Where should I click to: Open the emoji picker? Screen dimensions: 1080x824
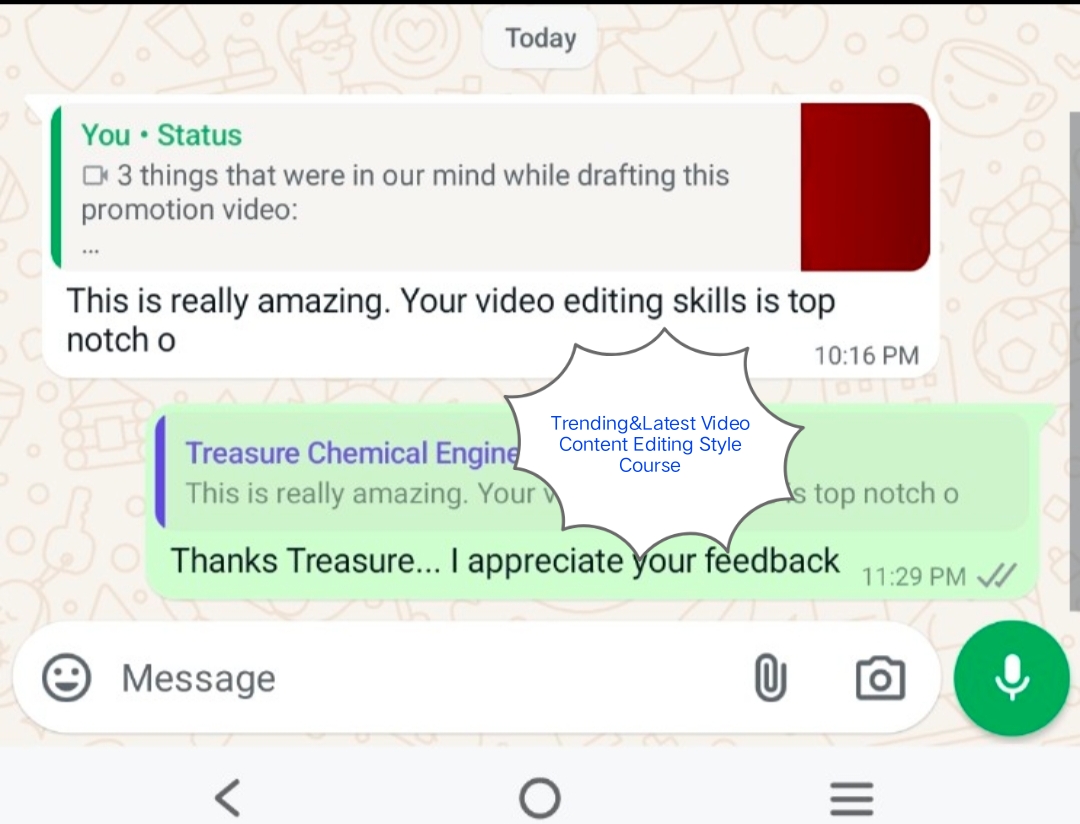pyautogui.click(x=67, y=678)
